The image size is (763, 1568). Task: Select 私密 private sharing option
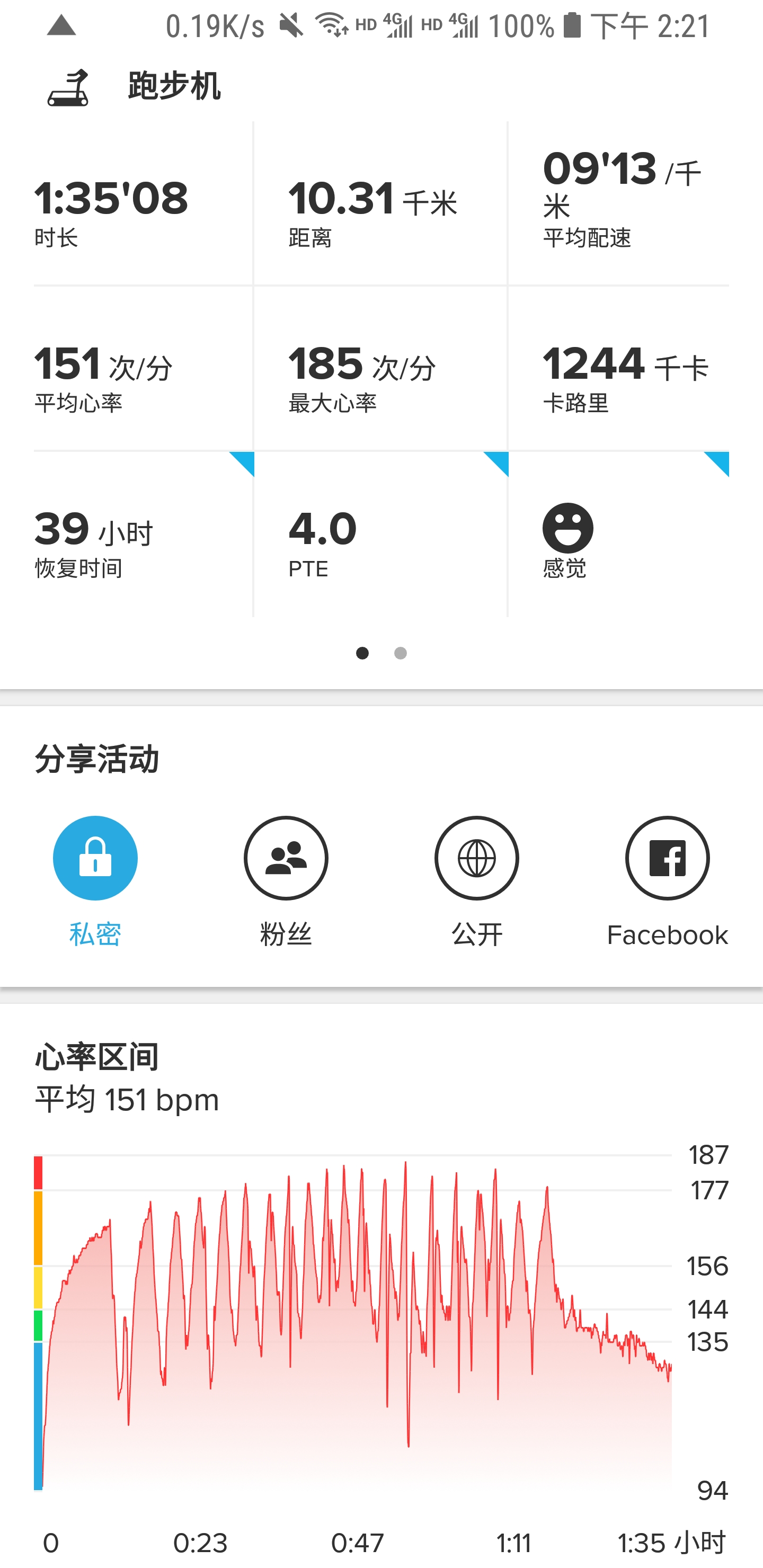(x=95, y=858)
